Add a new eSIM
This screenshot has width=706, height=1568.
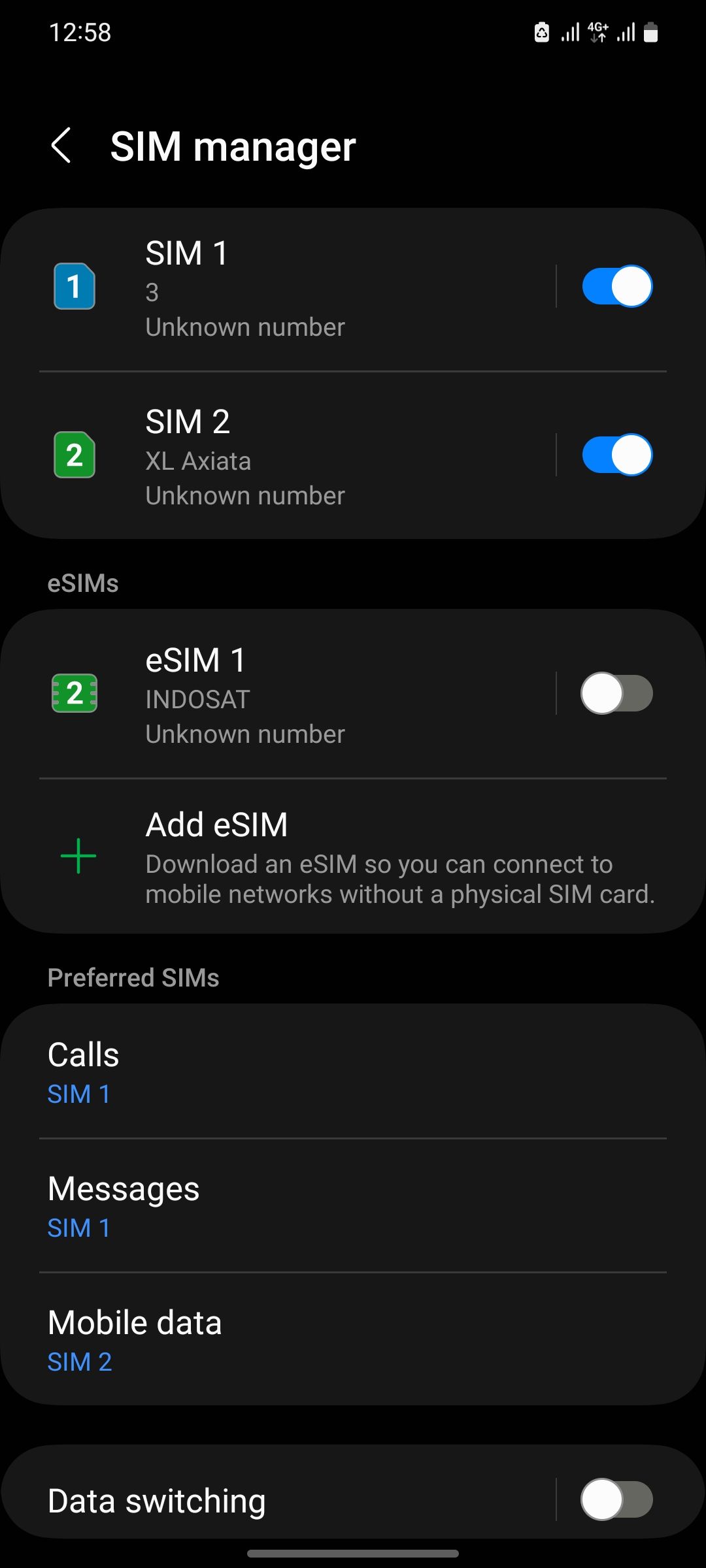pos(353,857)
